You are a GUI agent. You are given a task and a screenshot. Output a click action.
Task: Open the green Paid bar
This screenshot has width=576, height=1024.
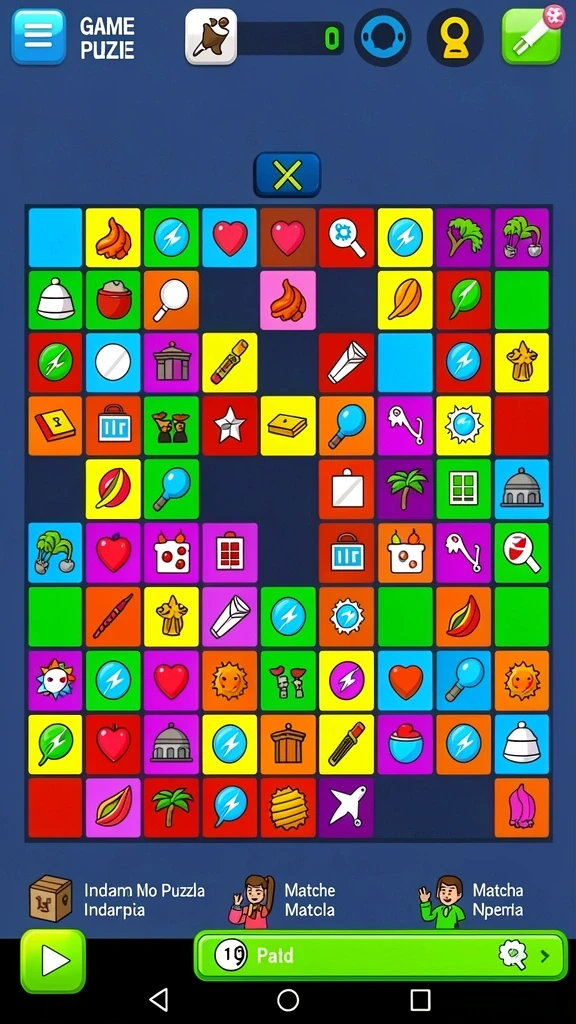pyautogui.click(x=381, y=955)
